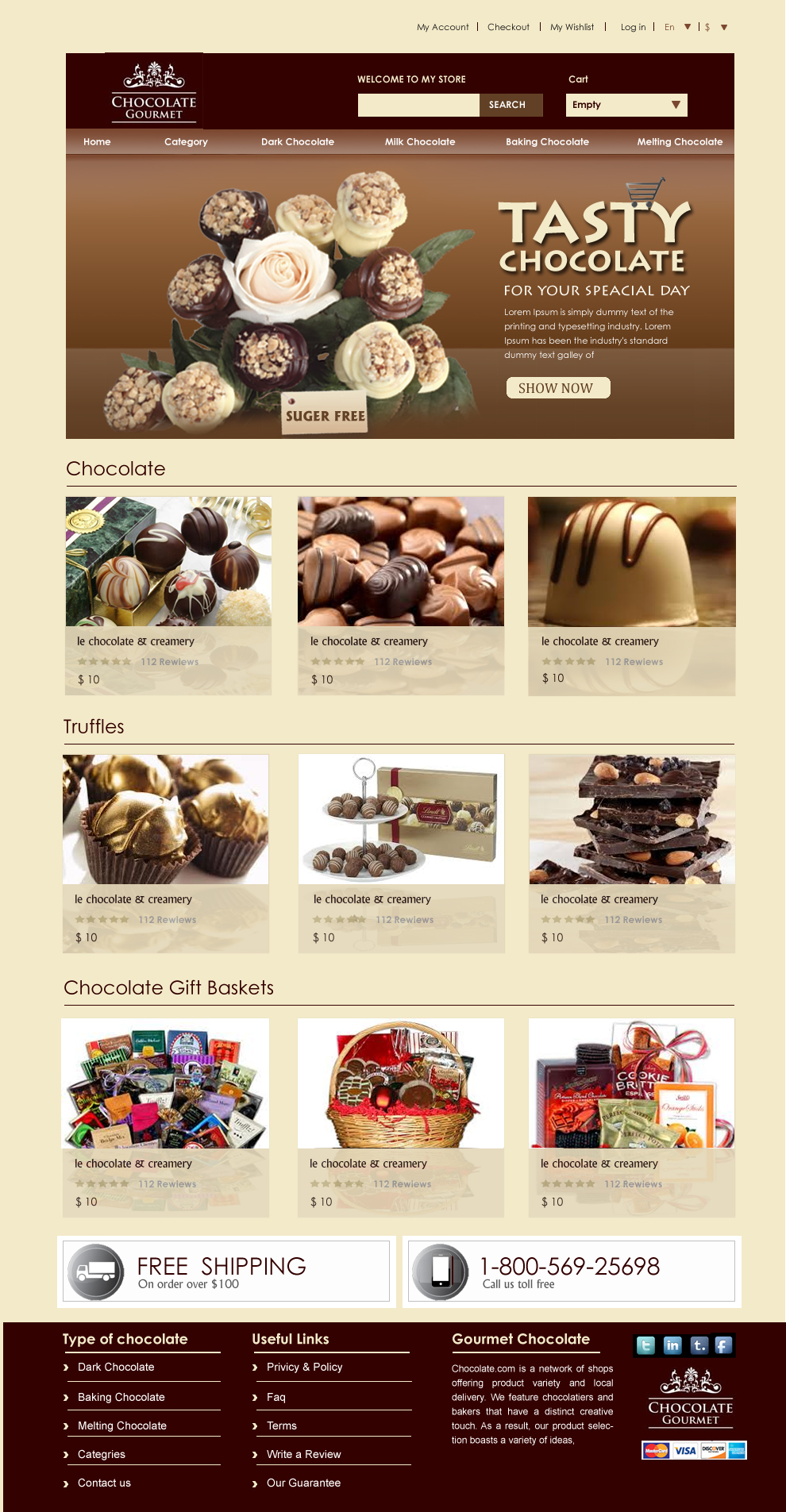
Task: Open the Twitter social icon
Action: (x=646, y=1345)
